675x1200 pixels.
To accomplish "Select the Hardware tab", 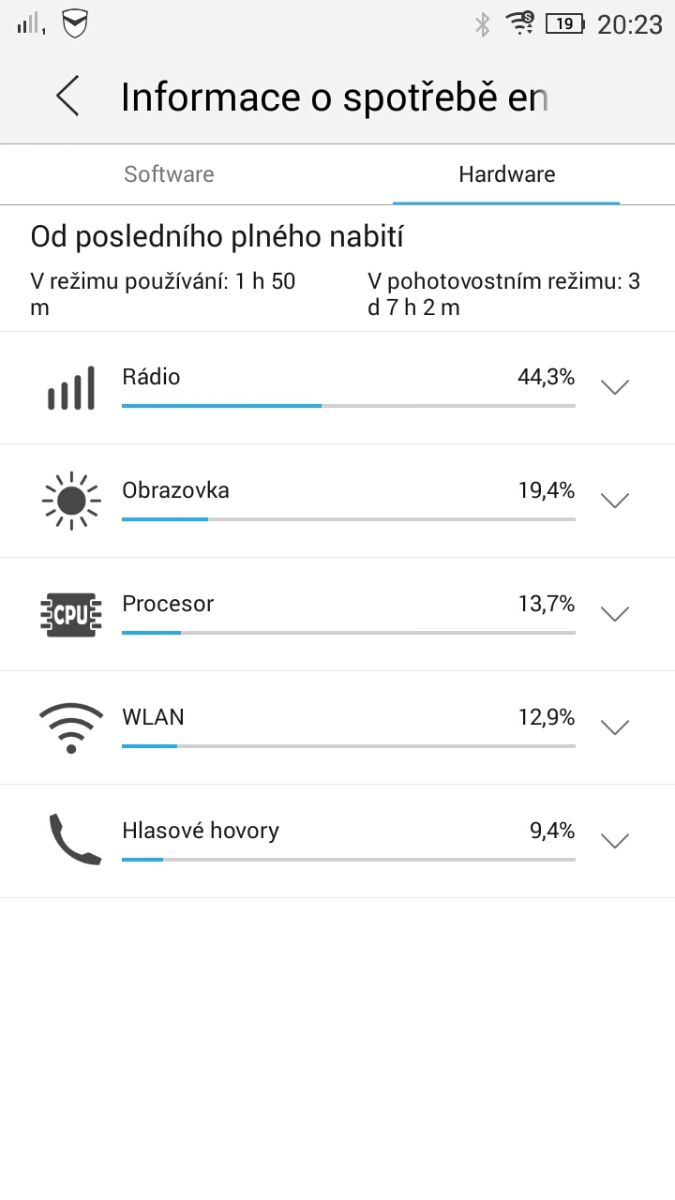I will click(x=506, y=174).
